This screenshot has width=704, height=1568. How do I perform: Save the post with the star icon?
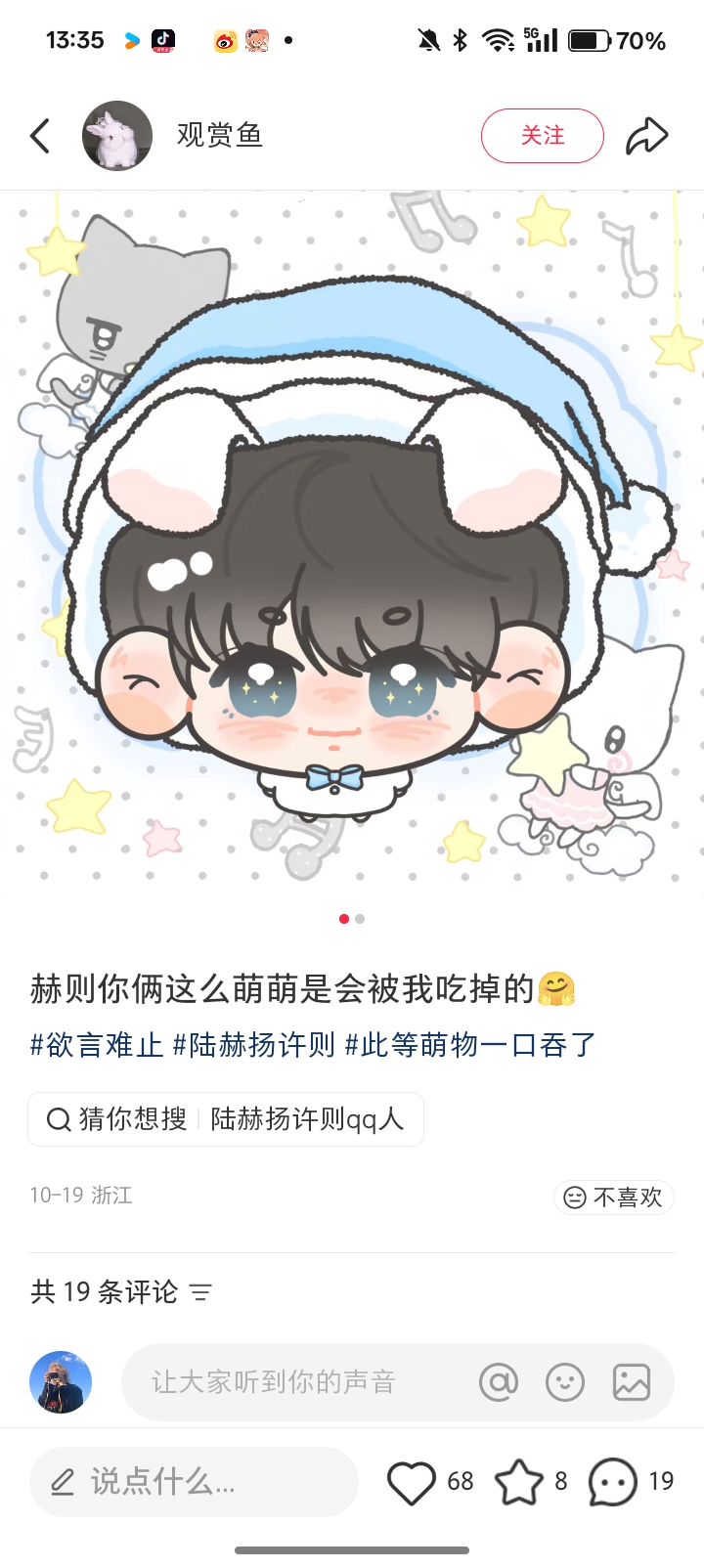pyautogui.click(x=519, y=1482)
